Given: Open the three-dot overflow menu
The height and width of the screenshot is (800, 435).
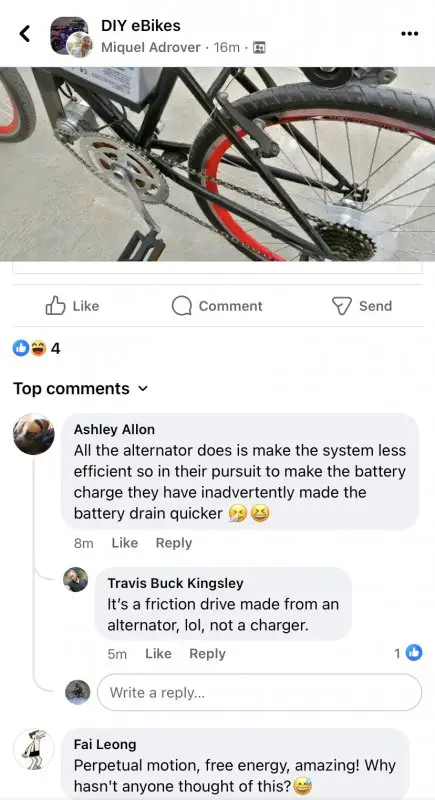Looking at the screenshot, I should (409, 34).
